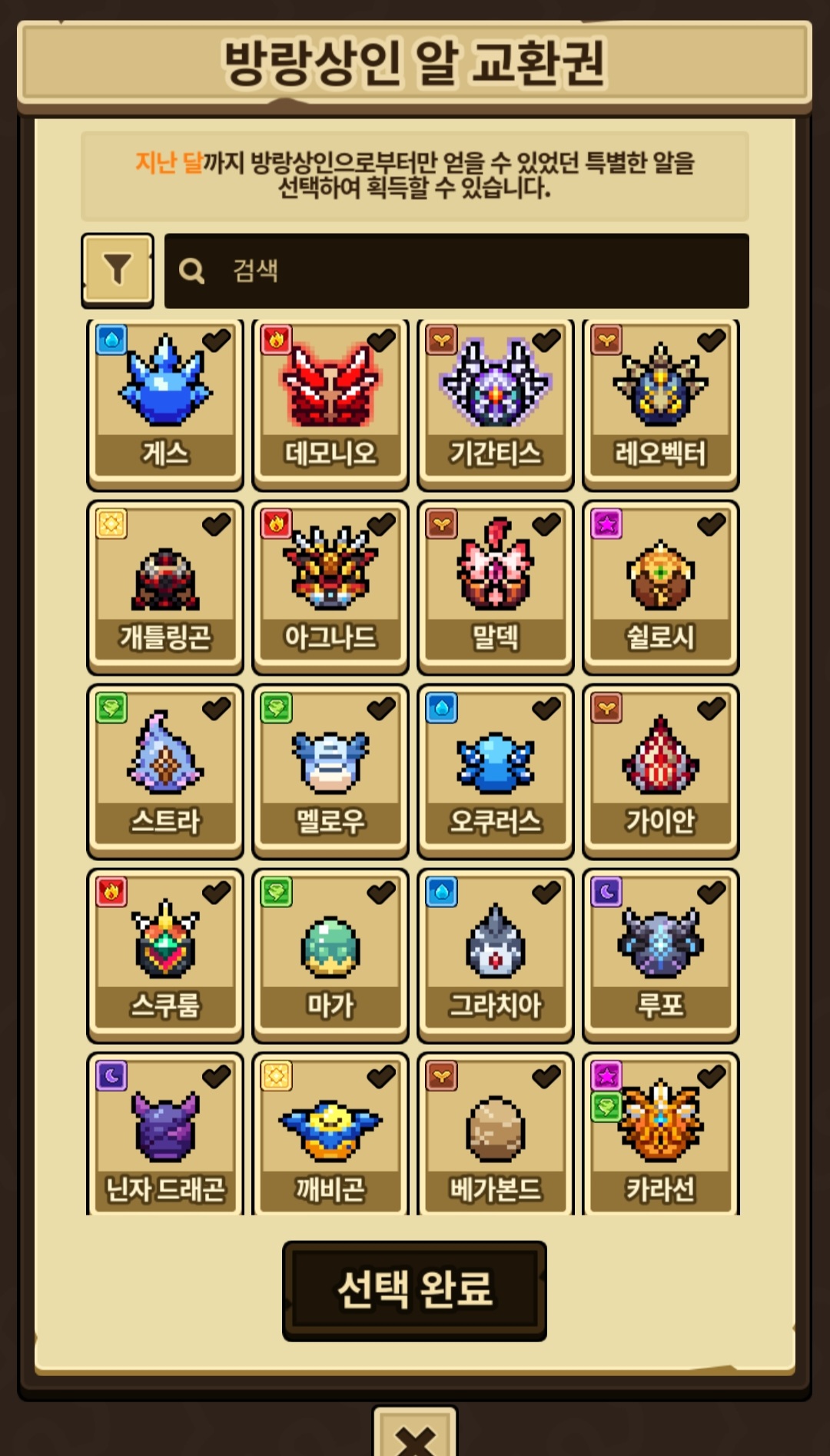Select the 아그나드 egg card
830x1456 pixels.
point(330,587)
